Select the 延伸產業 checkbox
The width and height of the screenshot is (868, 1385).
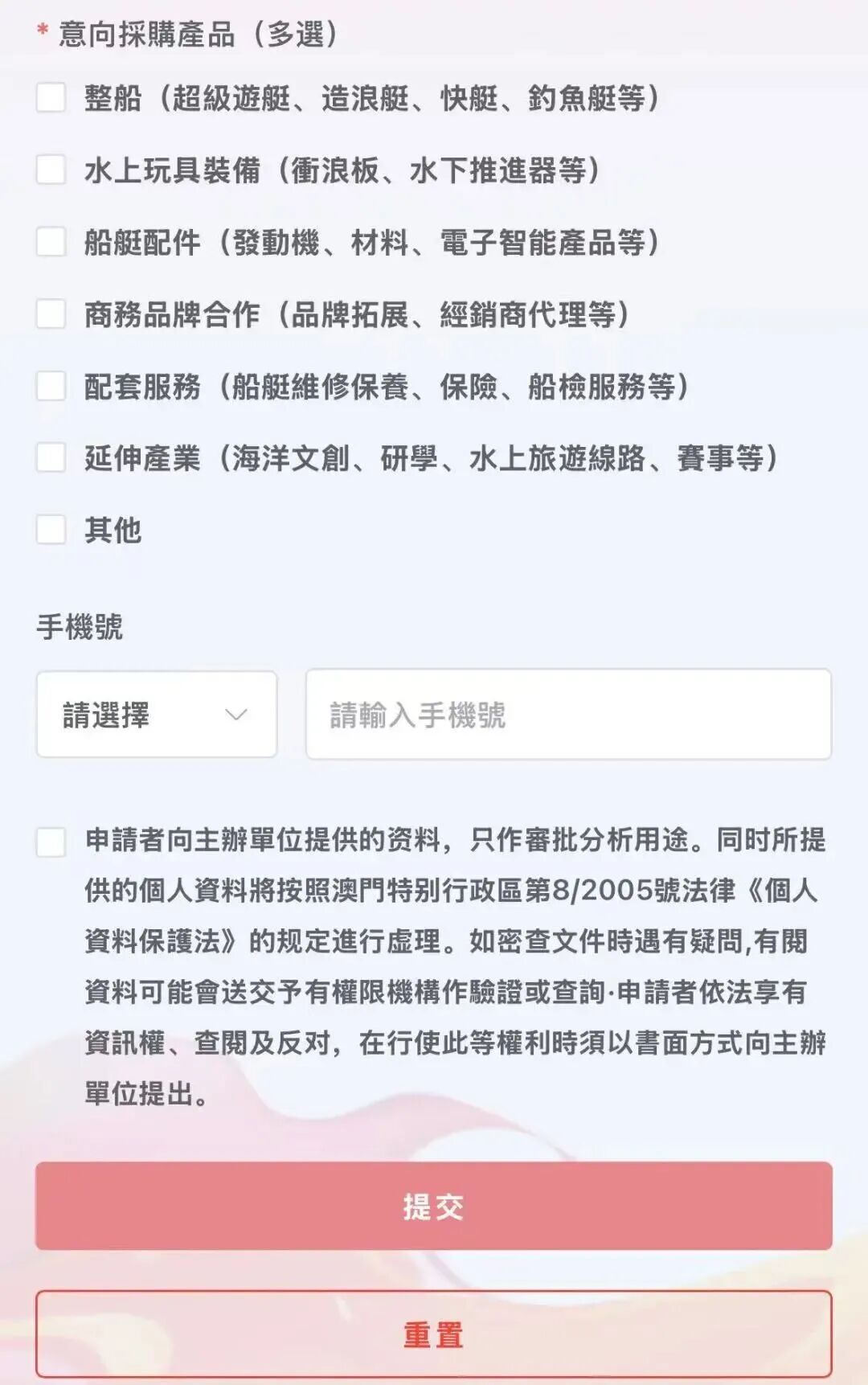tap(51, 457)
